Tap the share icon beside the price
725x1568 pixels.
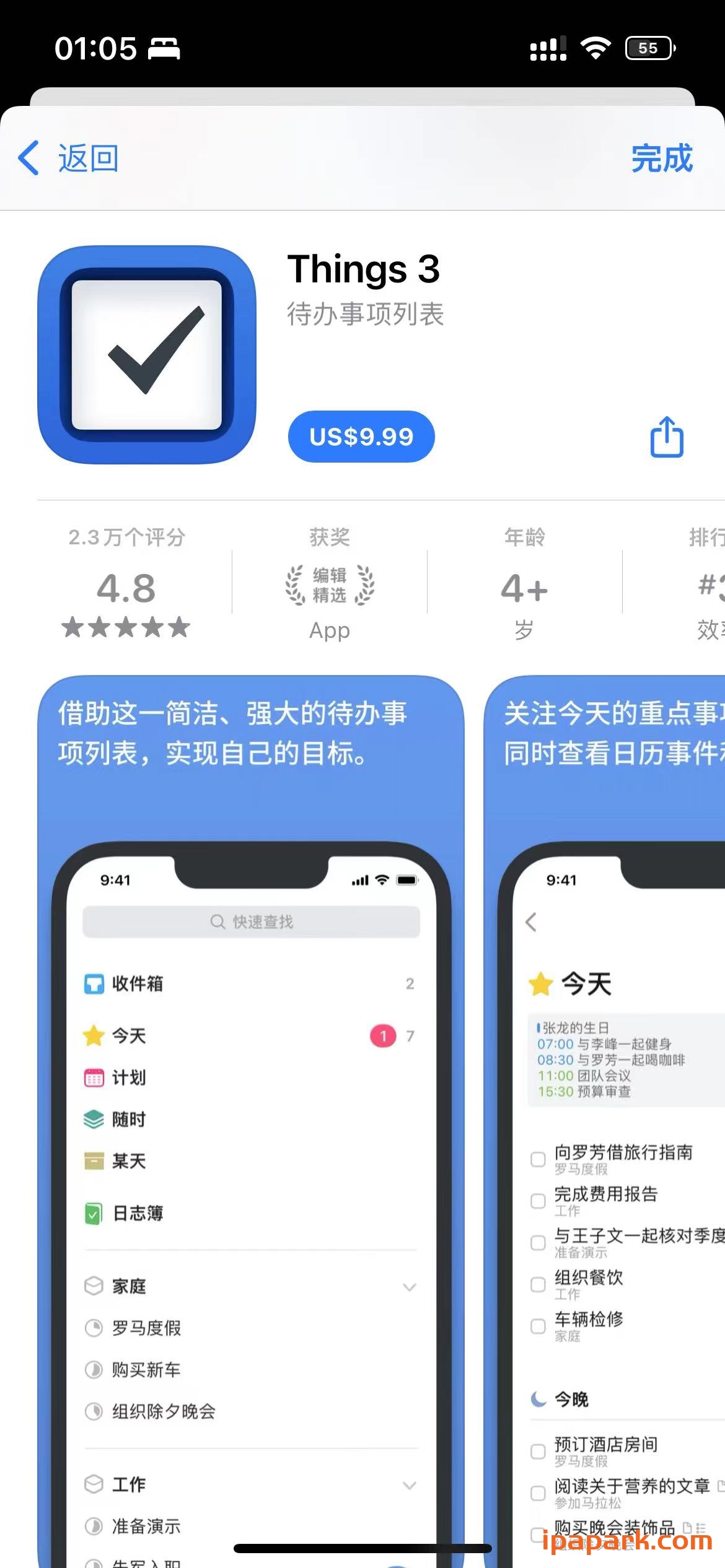(666, 437)
